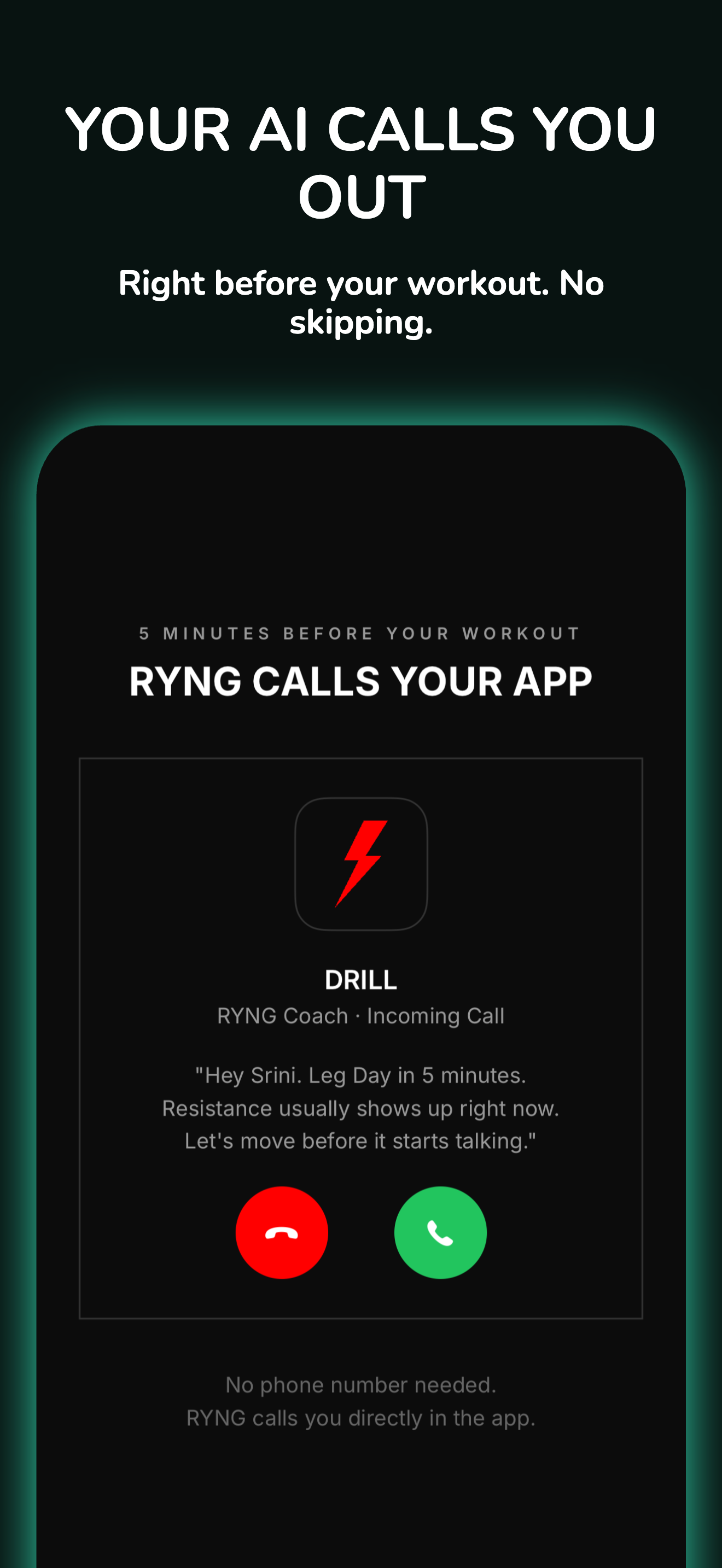Image resolution: width=722 pixels, height=1568 pixels.
Task: Click the incoming call card border frame
Action: click(x=360, y=759)
